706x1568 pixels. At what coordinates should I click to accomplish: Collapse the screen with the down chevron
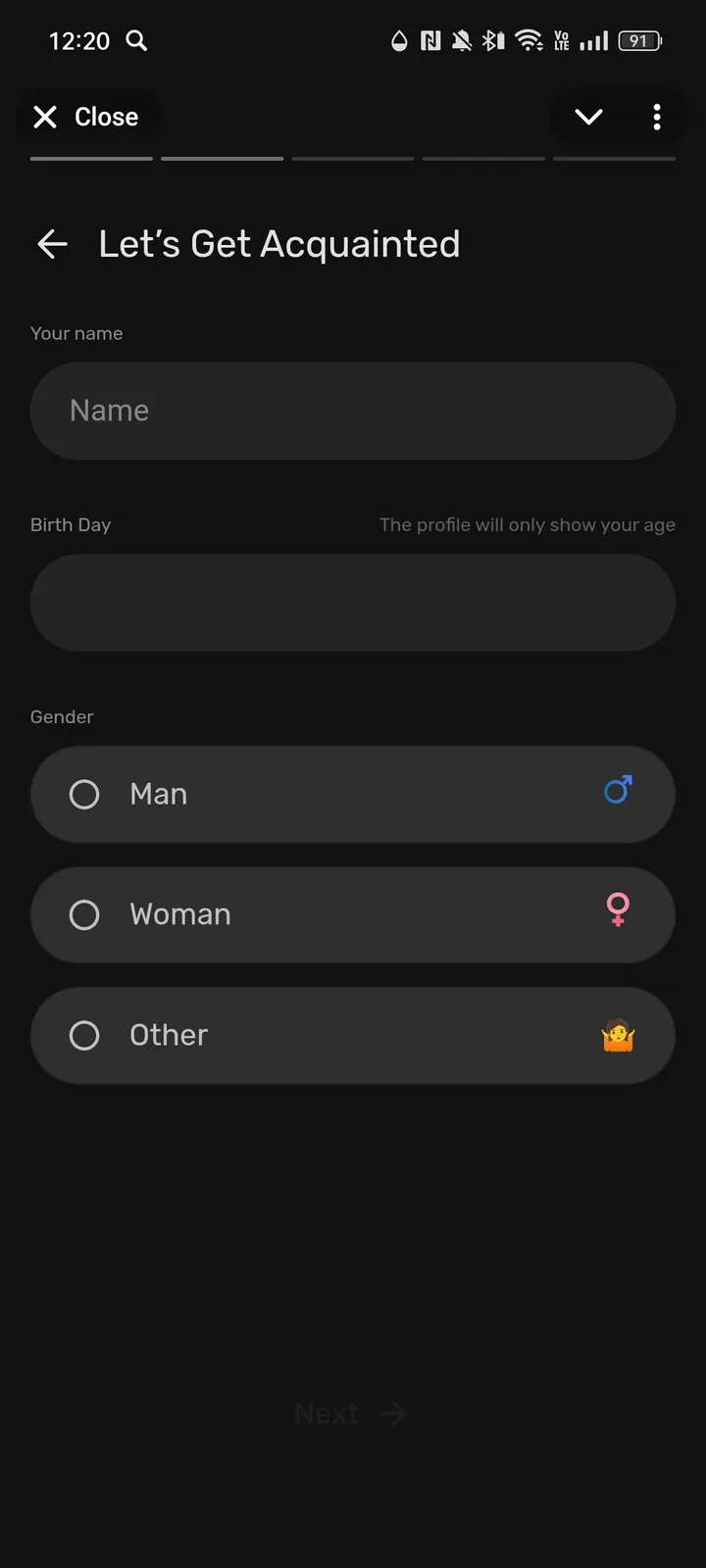[588, 117]
